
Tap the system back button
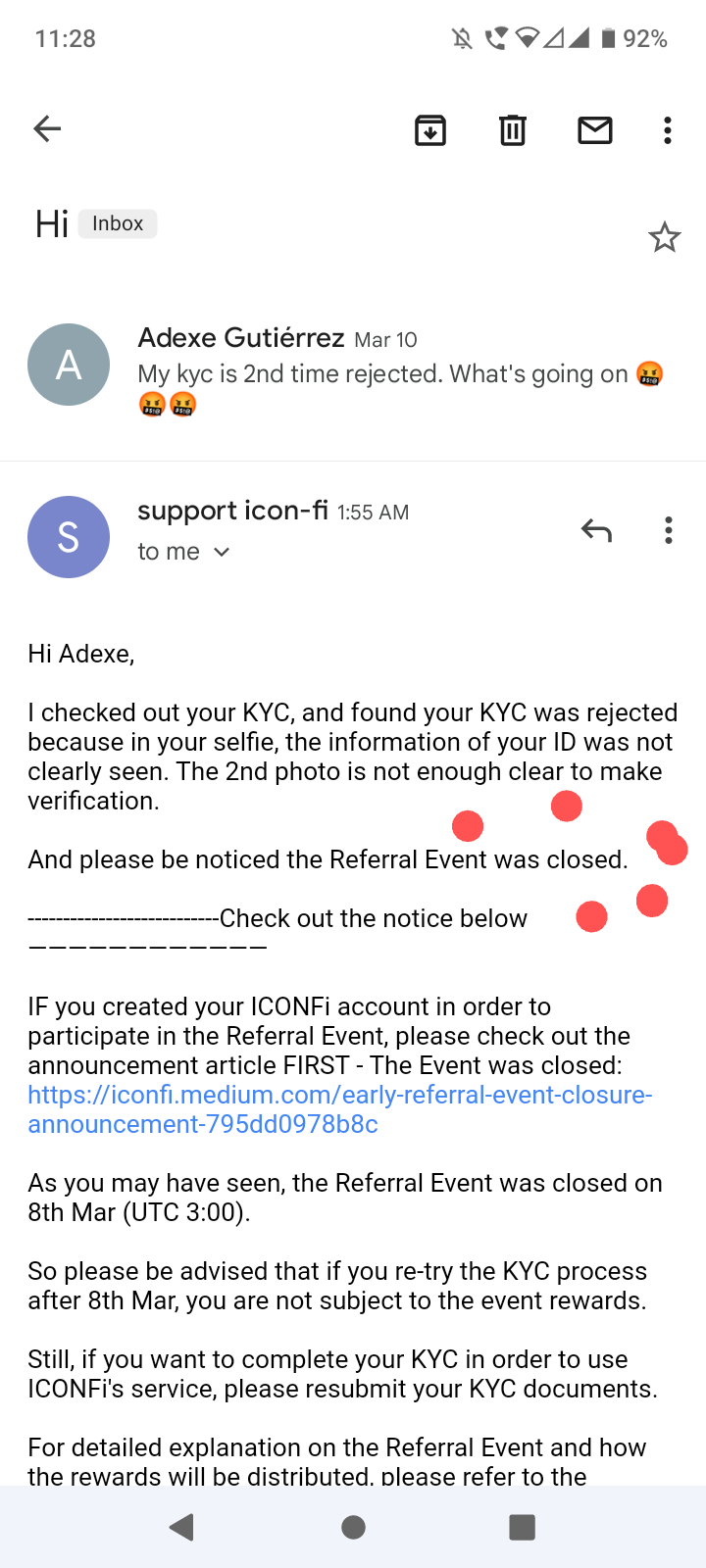pos(181,1527)
